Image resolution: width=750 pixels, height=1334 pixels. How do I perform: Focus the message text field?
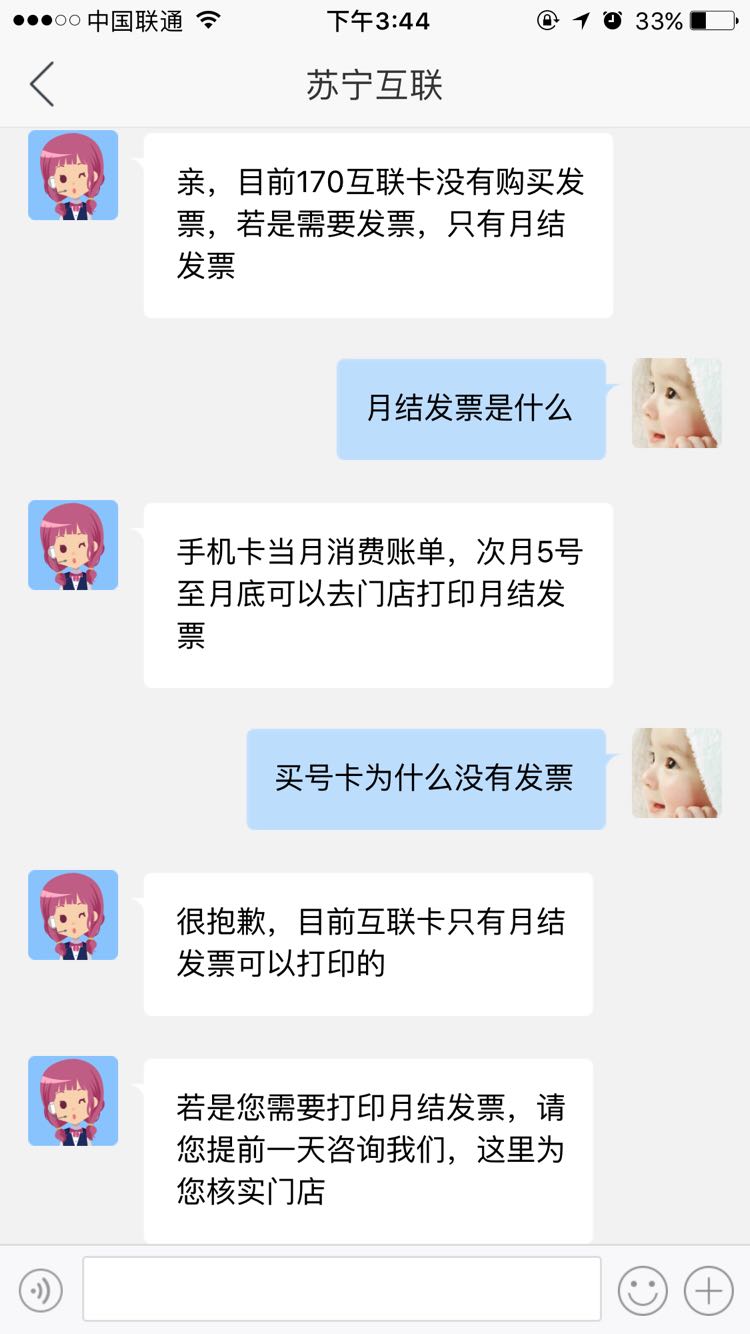pos(341,1289)
